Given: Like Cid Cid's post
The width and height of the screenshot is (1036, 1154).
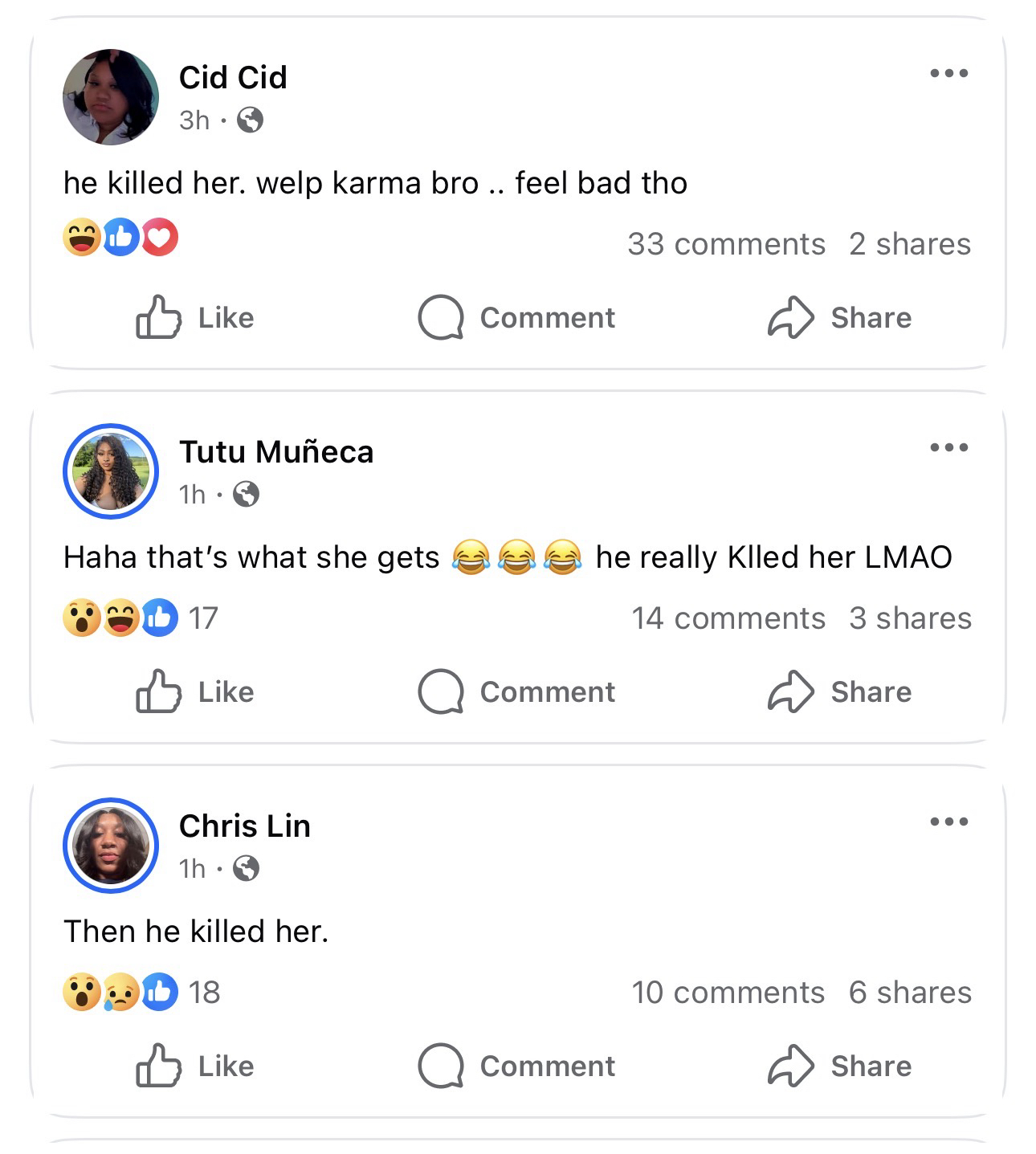Looking at the screenshot, I should point(194,318).
